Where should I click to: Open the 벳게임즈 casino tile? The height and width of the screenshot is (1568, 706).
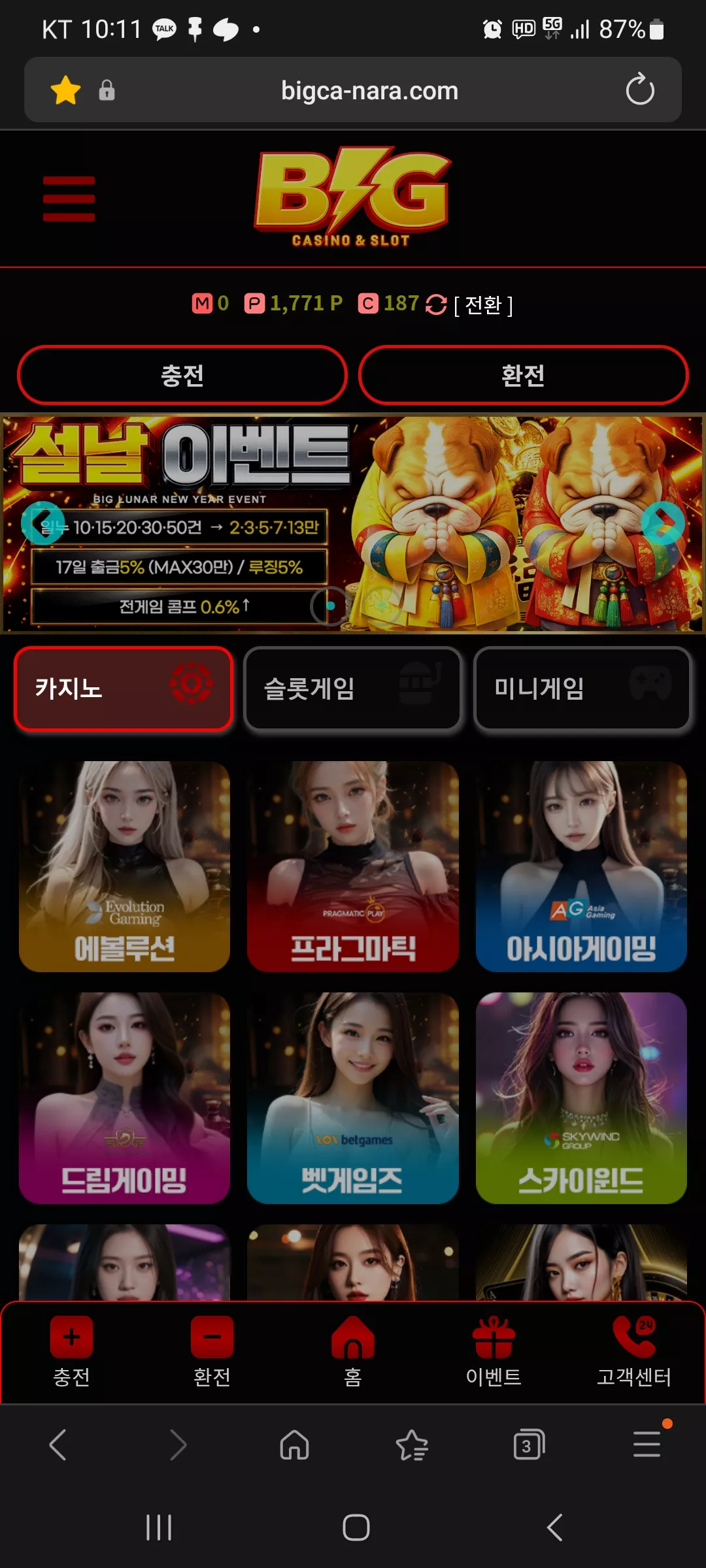[x=353, y=1098]
